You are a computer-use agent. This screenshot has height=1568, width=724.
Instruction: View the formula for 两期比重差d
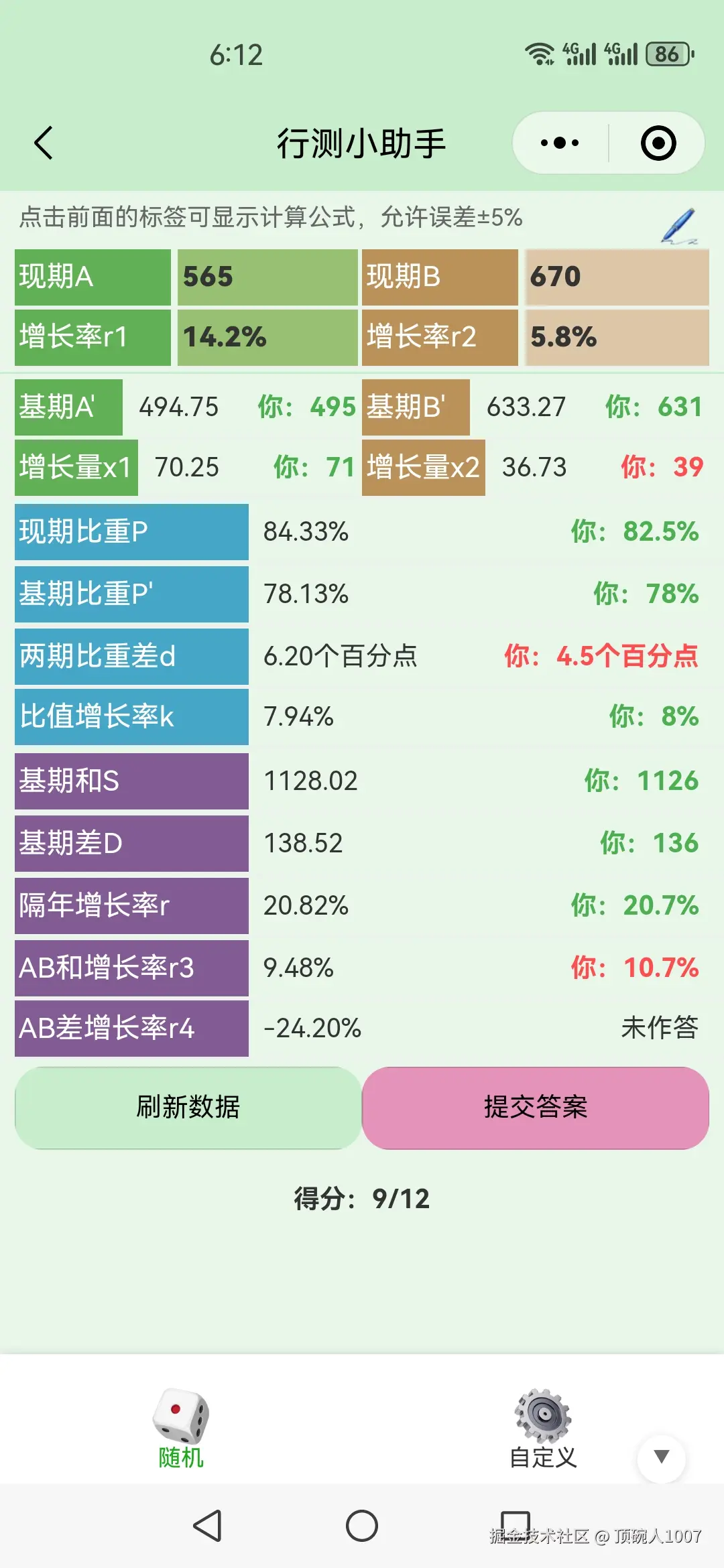(131, 656)
